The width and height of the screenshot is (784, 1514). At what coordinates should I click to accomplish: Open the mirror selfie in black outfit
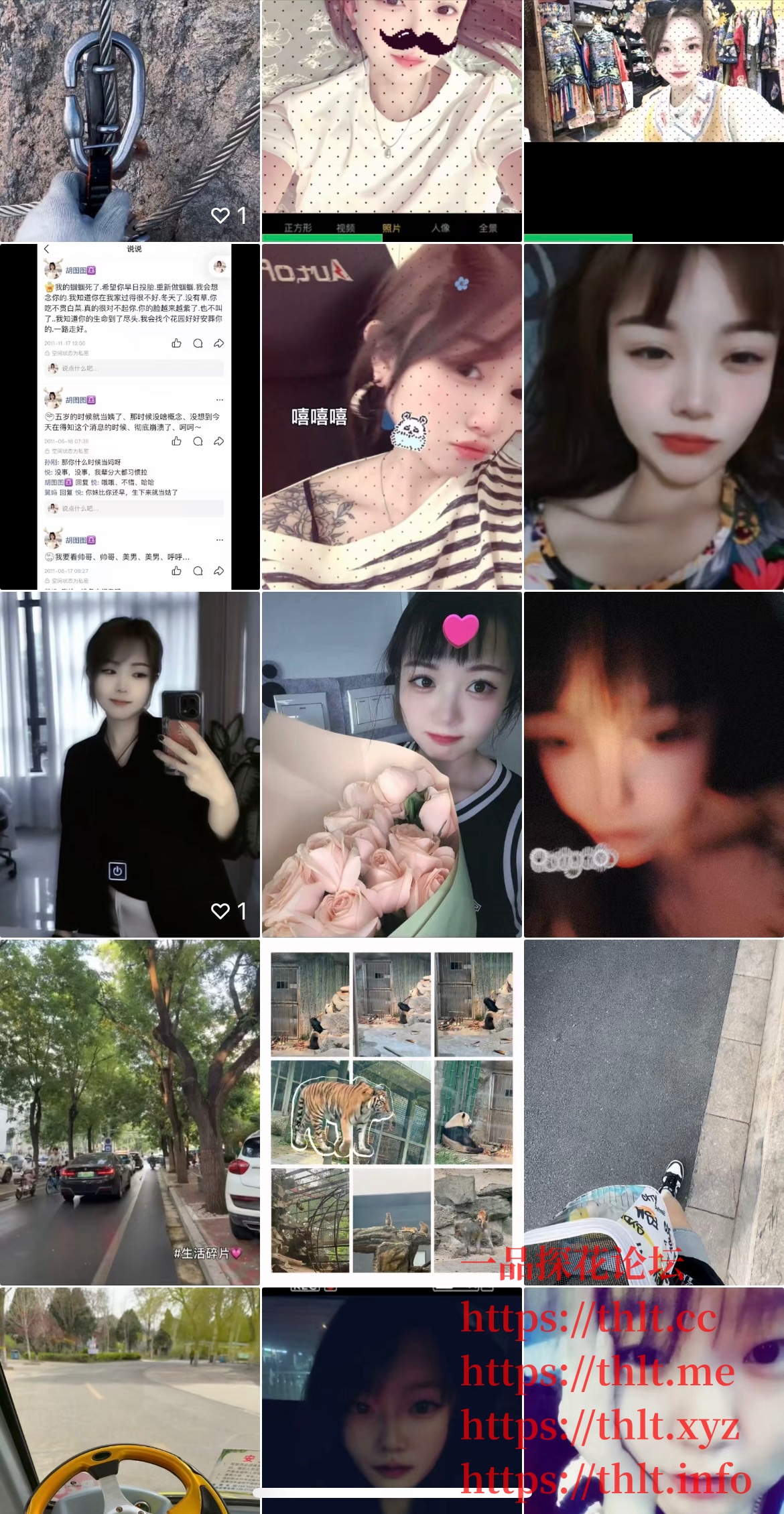(x=129, y=764)
